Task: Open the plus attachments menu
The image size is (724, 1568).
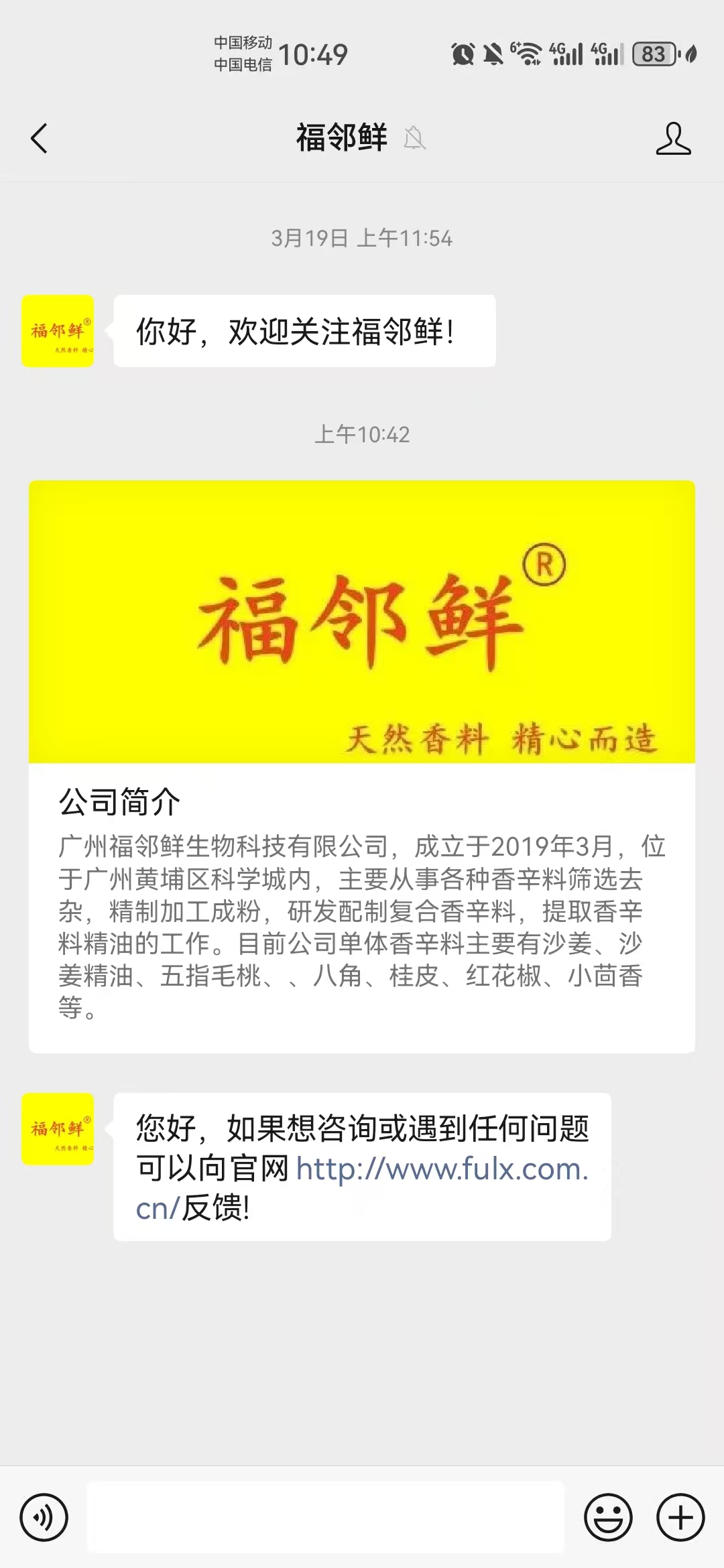Action: coord(680,1517)
